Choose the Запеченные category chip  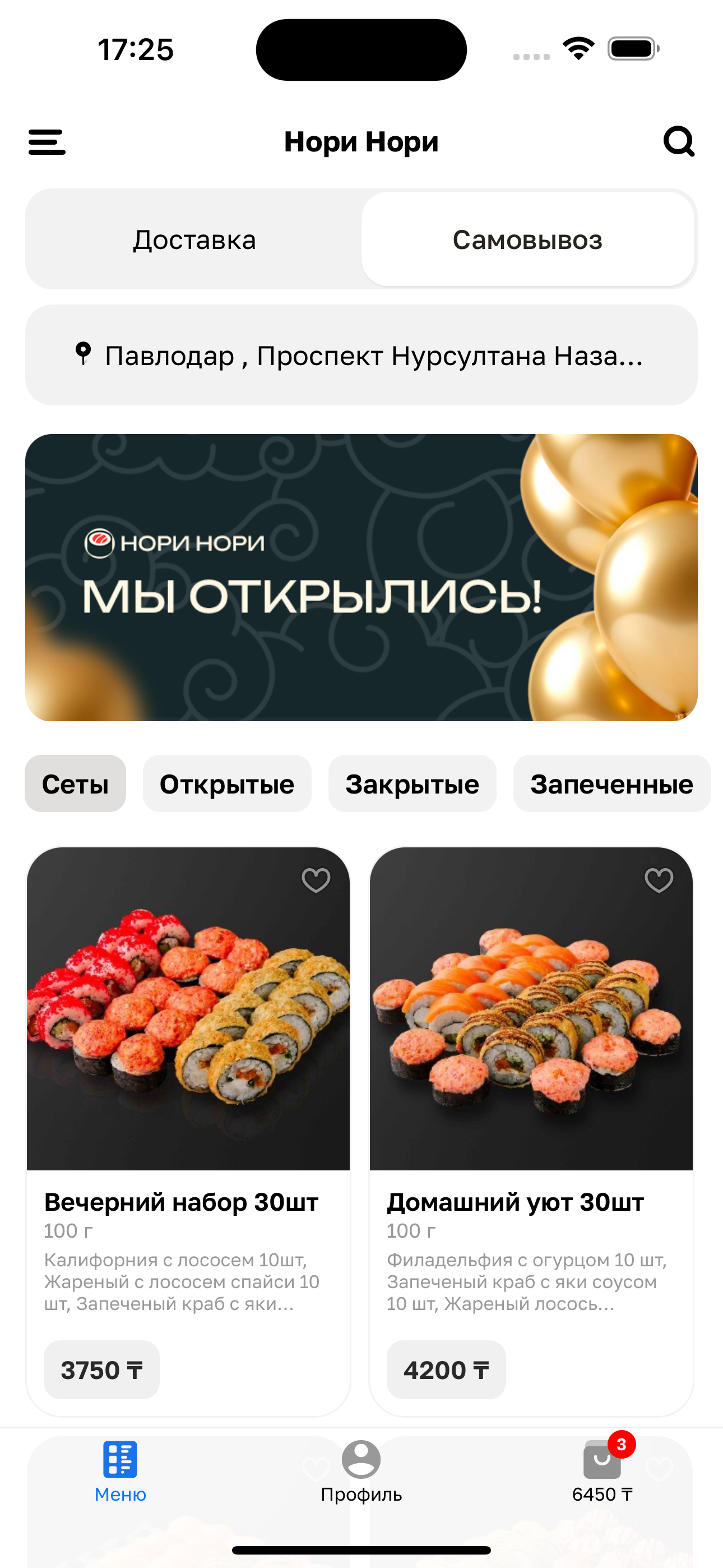point(611,783)
